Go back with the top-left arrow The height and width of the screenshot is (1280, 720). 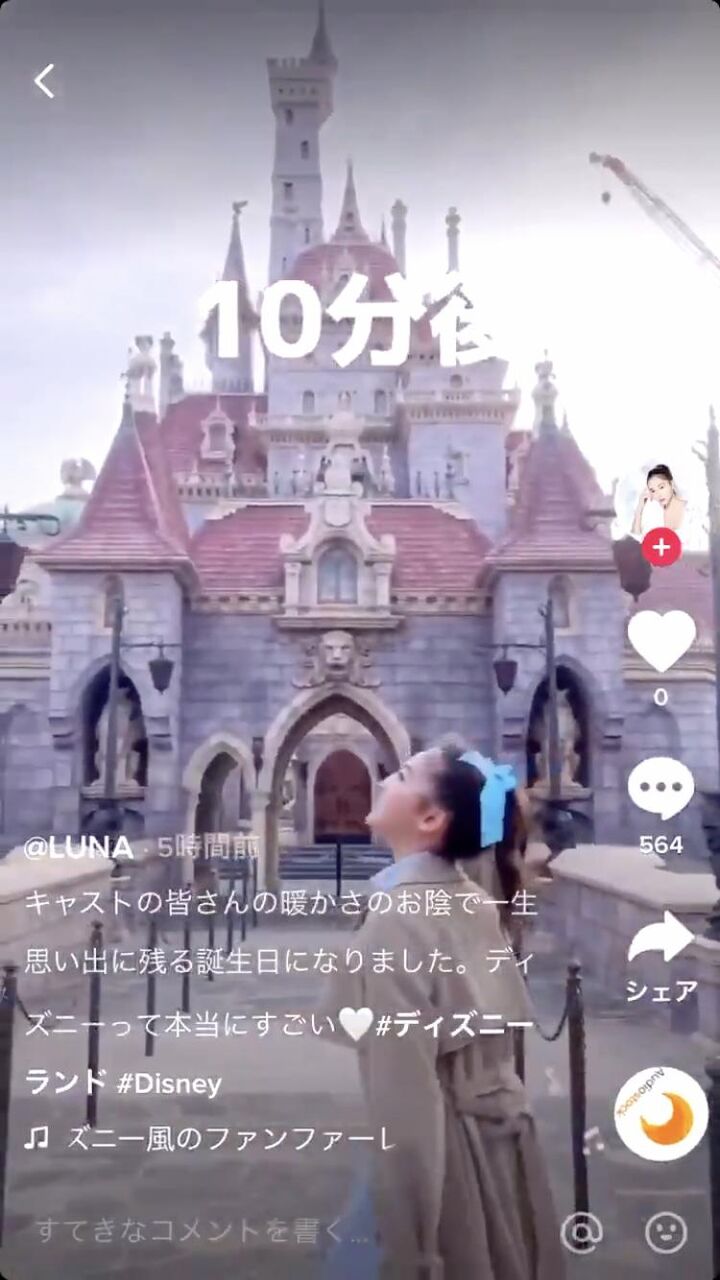[x=44, y=81]
